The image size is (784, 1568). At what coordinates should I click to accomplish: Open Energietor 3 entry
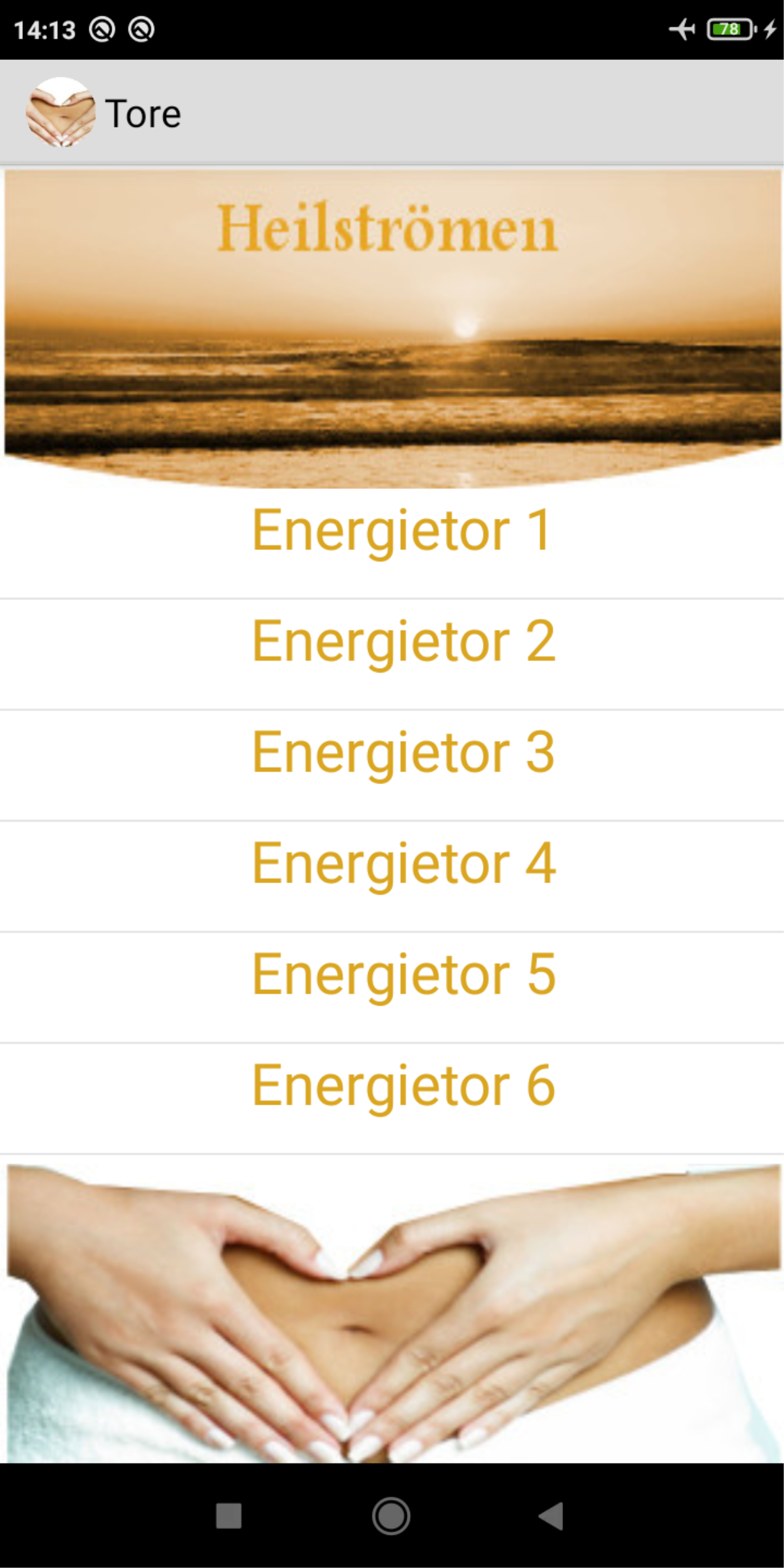[x=392, y=765]
